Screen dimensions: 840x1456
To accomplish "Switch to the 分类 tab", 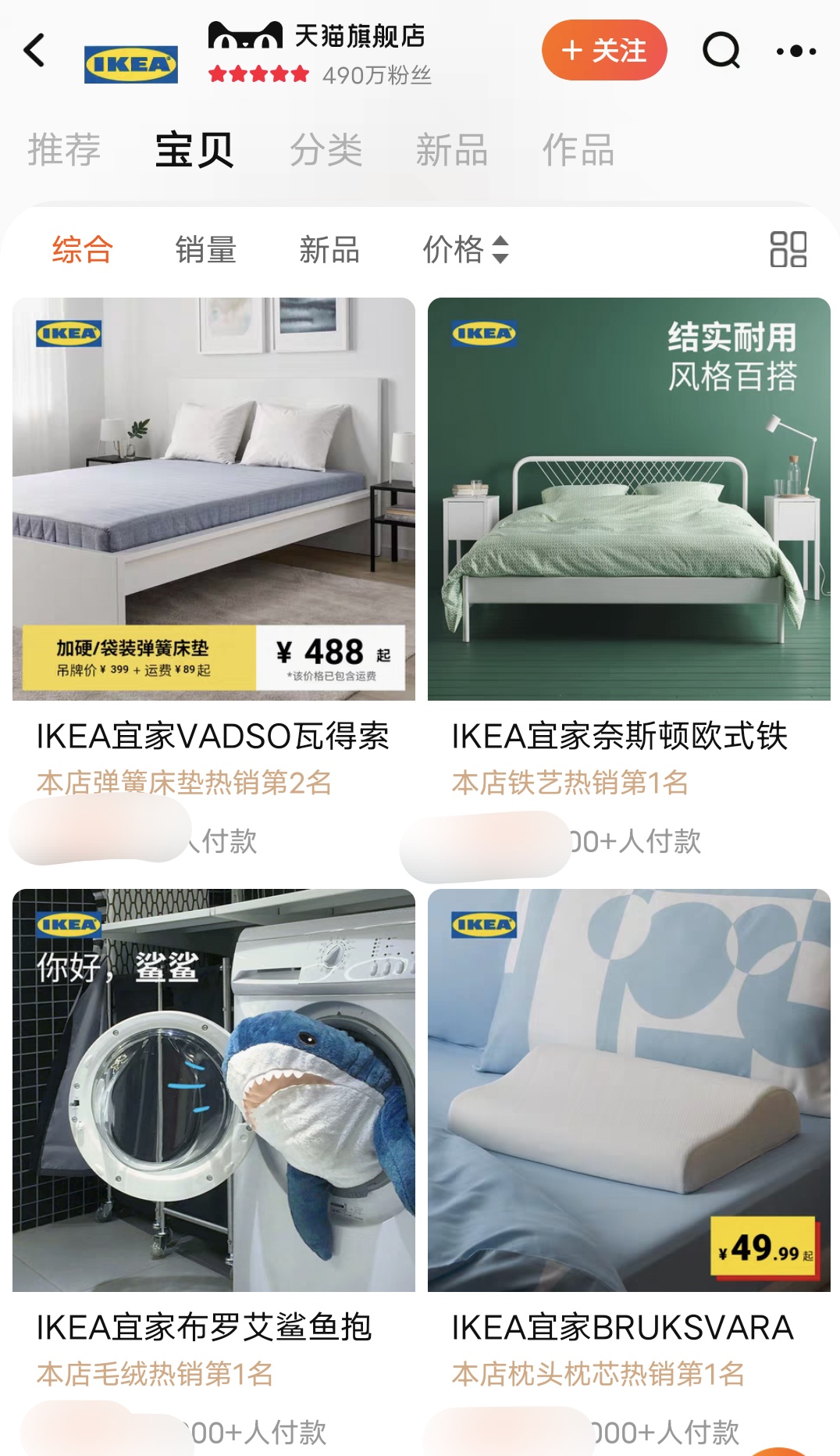I will (x=326, y=150).
